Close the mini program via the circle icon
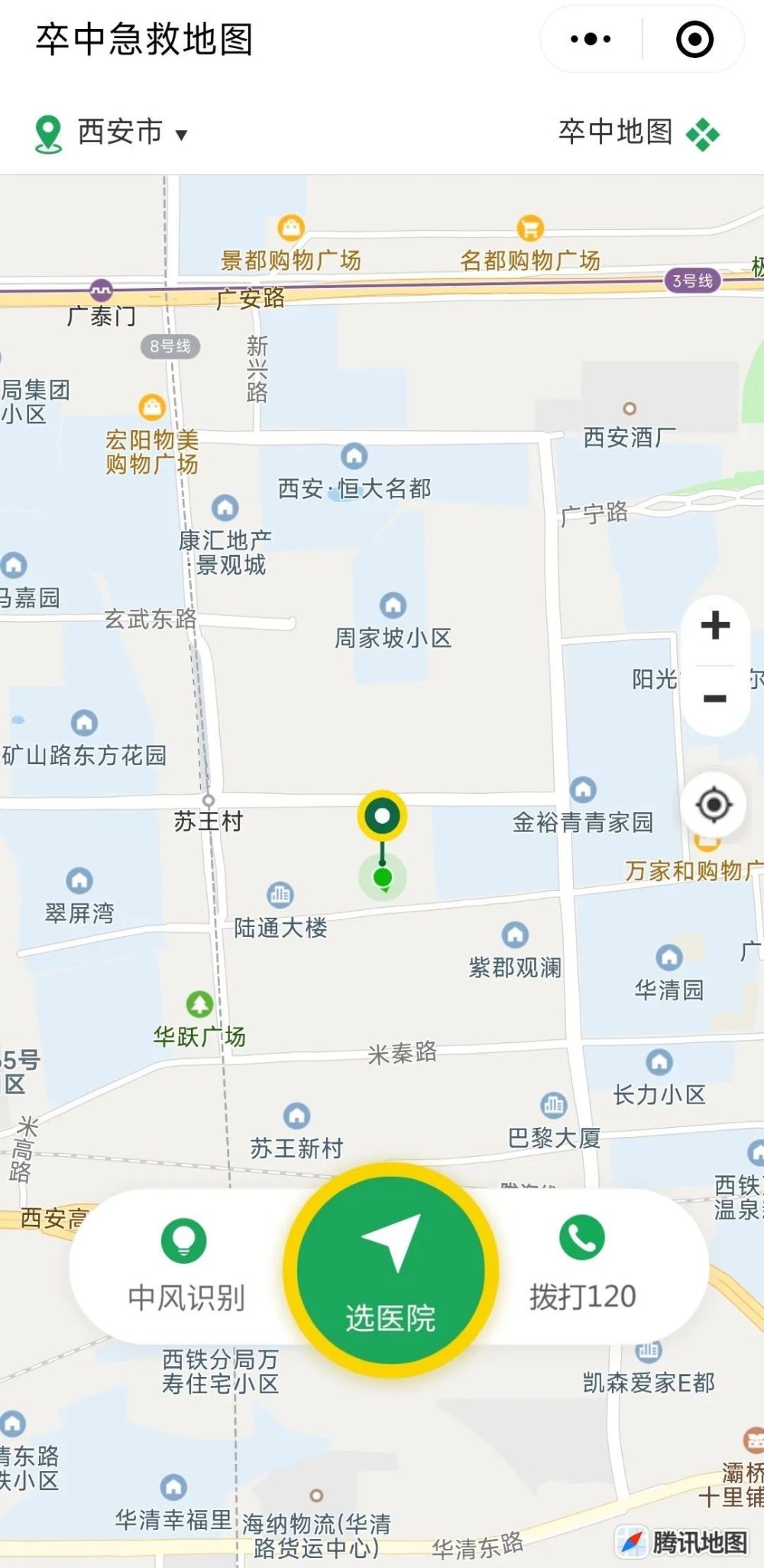This screenshot has width=764, height=1568. pos(694,39)
